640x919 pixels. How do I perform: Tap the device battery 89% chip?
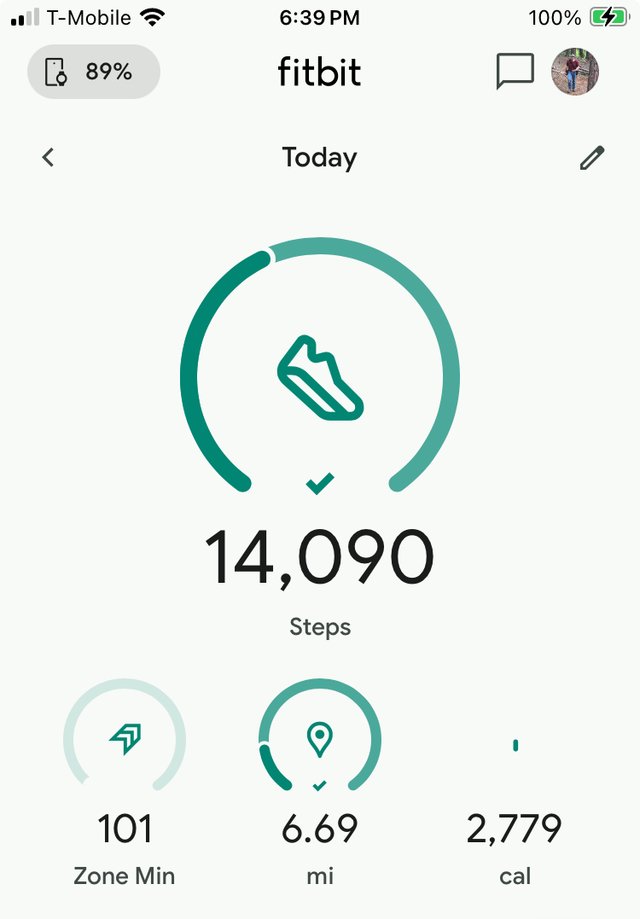click(94, 72)
